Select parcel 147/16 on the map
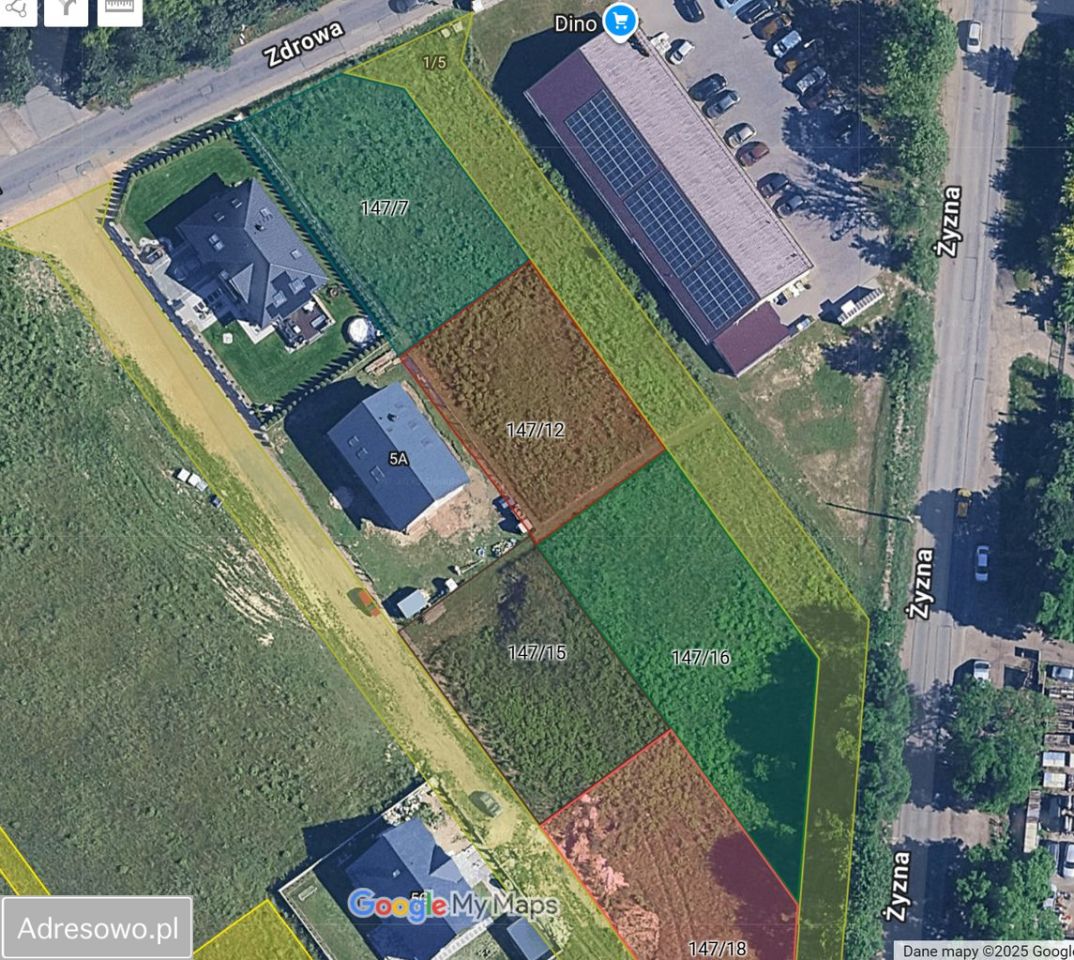This screenshot has width=1074, height=960. 700,657
